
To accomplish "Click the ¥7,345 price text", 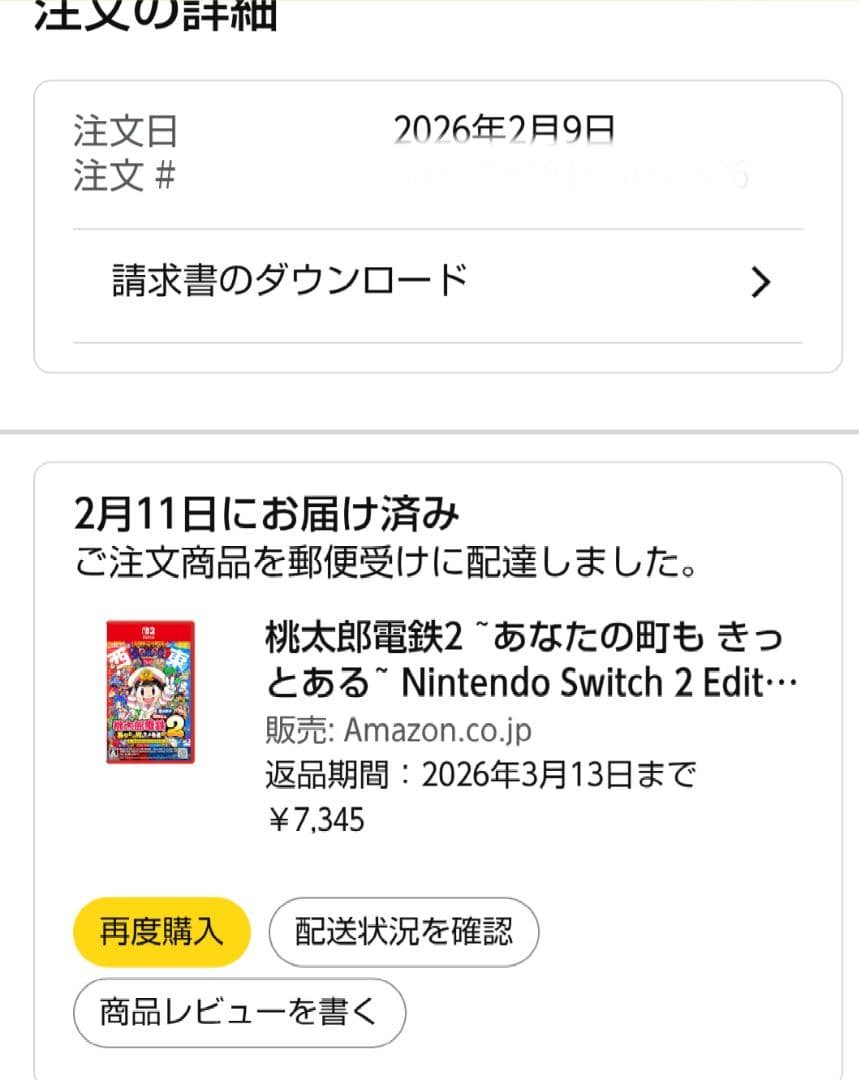I will (x=311, y=820).
